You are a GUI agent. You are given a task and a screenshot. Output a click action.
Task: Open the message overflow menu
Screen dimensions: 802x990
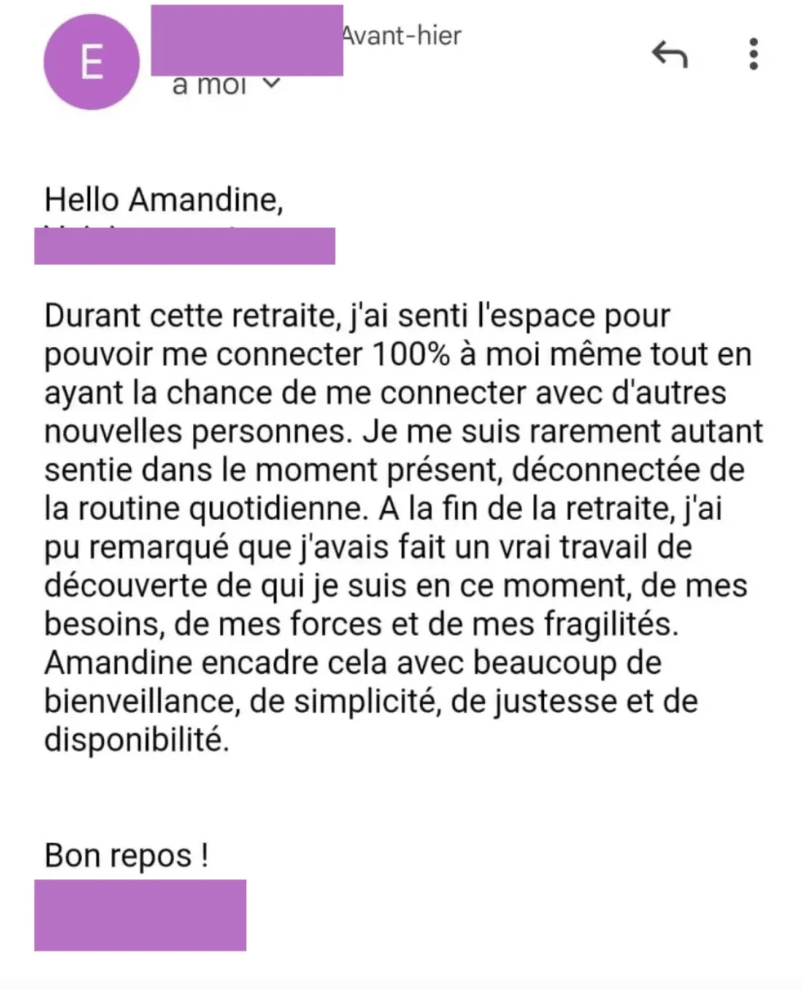click(753, 54)
